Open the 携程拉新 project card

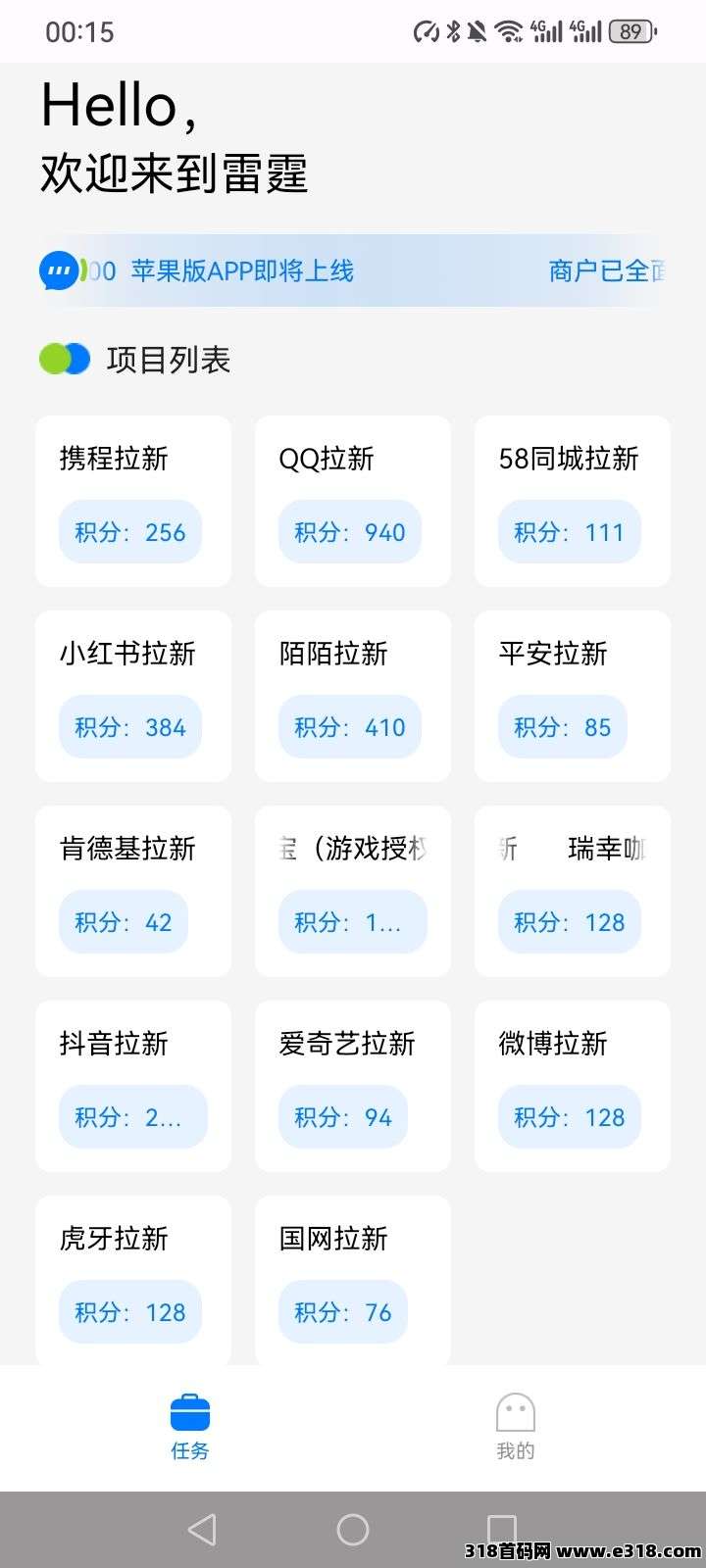133,501
